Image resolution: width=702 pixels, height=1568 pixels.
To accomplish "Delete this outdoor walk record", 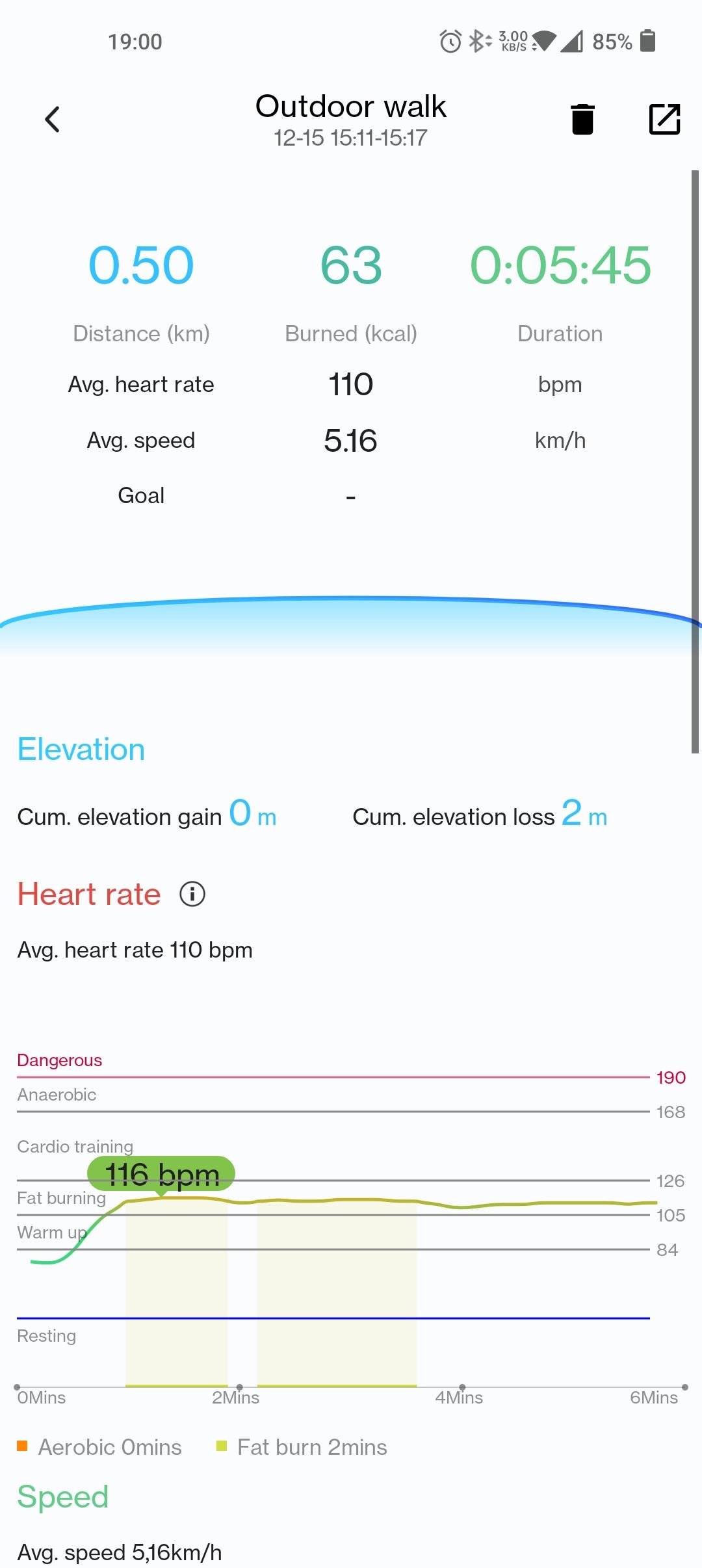I will pos(582,119).
